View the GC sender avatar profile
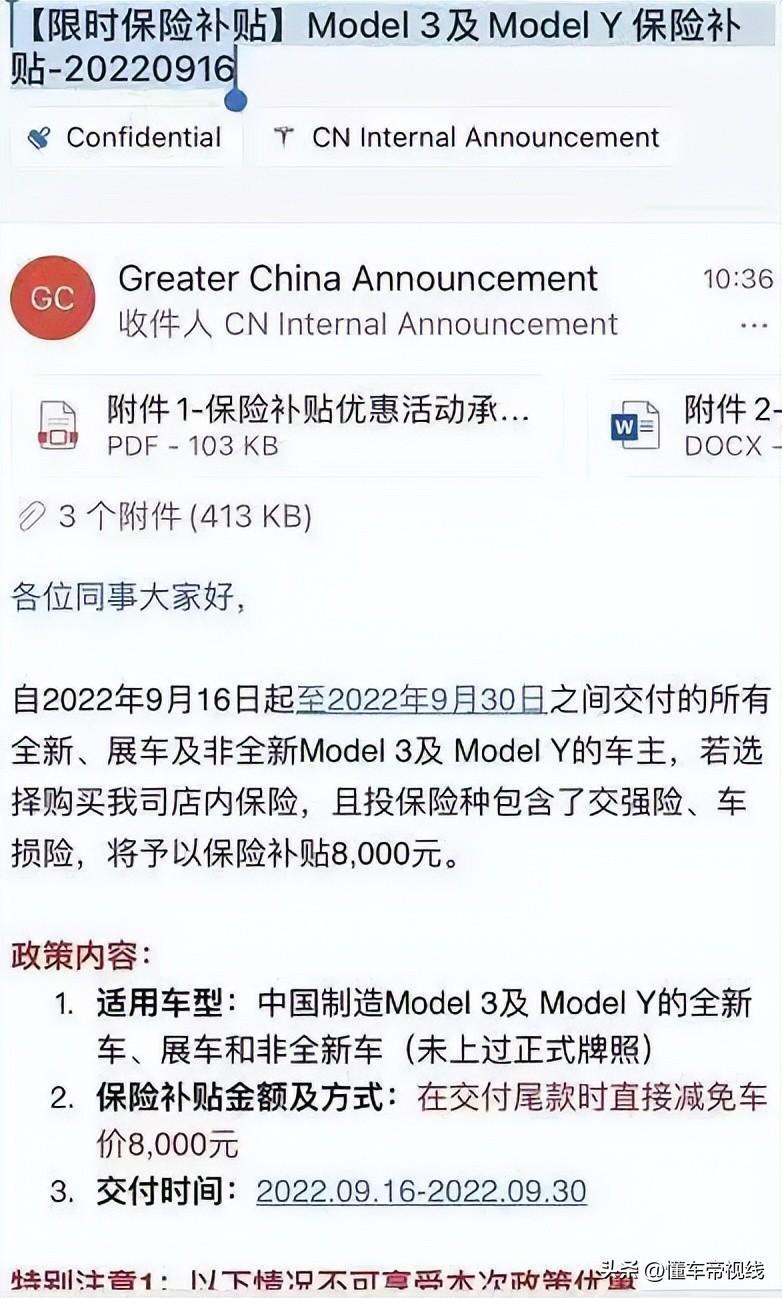The height and width of the screenshot is (1298, 782). 52,297
